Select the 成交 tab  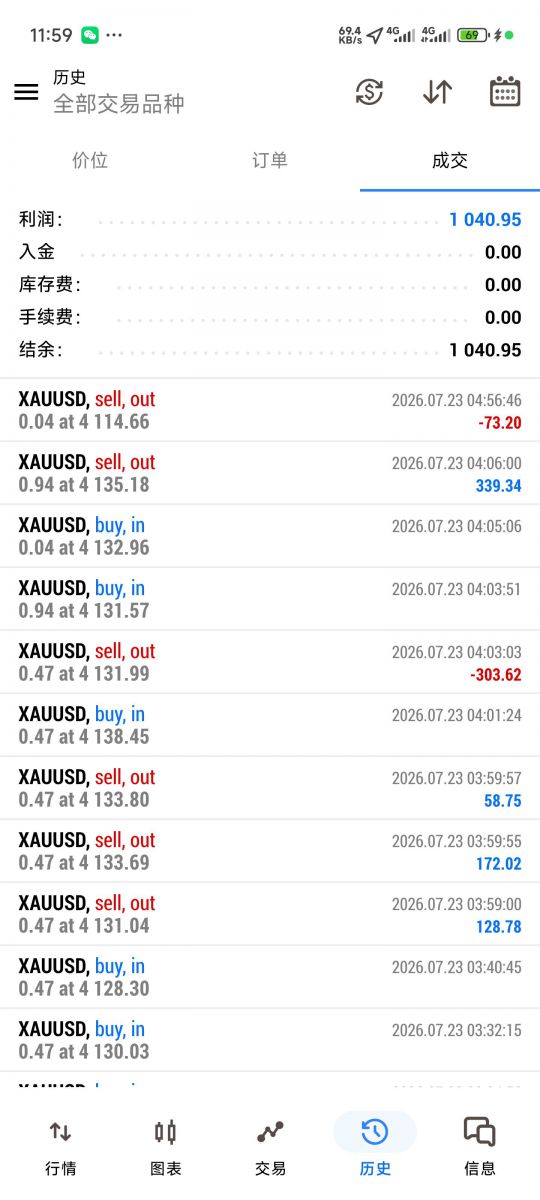(450, 160)
